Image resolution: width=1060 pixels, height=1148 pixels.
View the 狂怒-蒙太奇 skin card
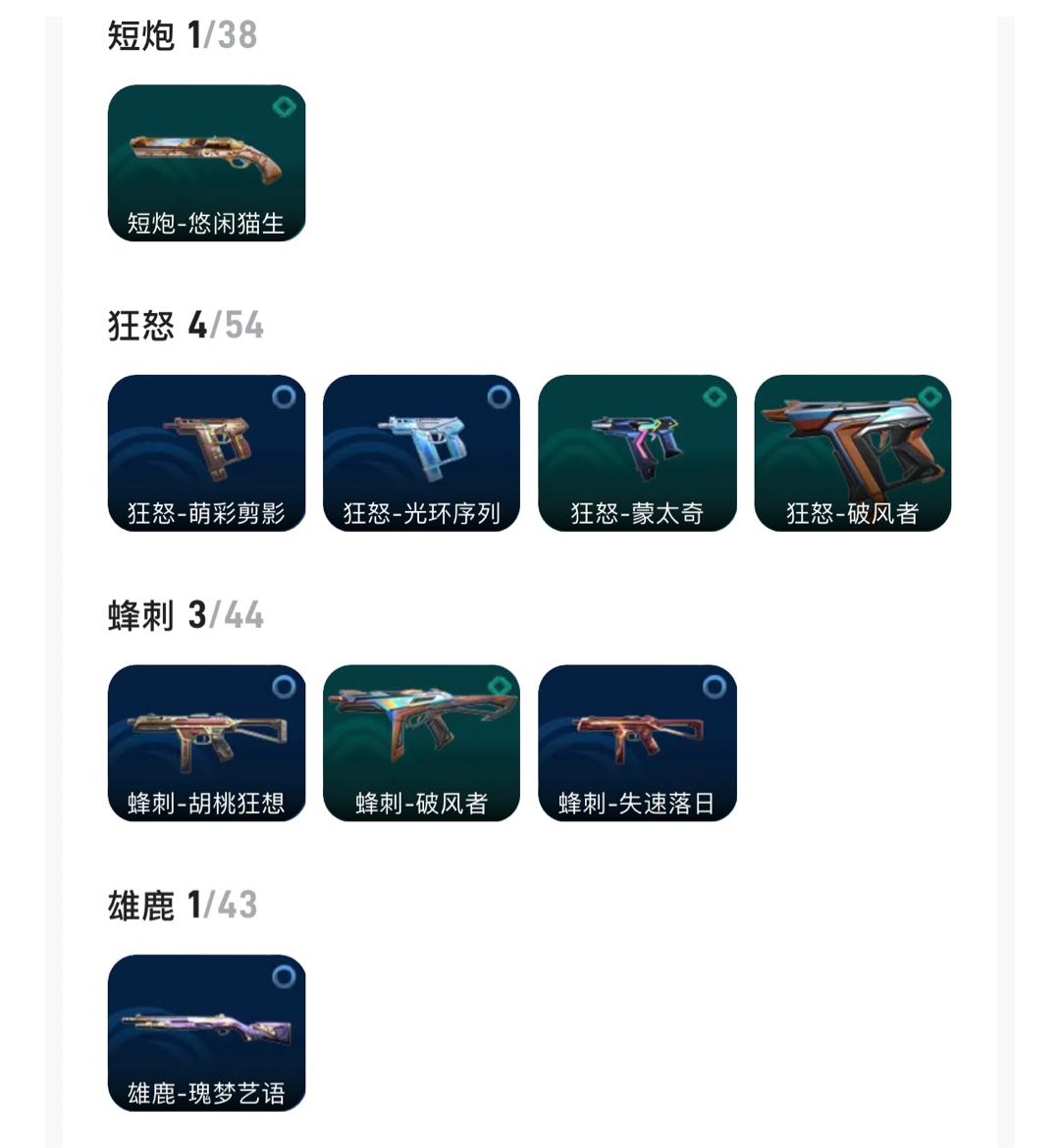637,452
